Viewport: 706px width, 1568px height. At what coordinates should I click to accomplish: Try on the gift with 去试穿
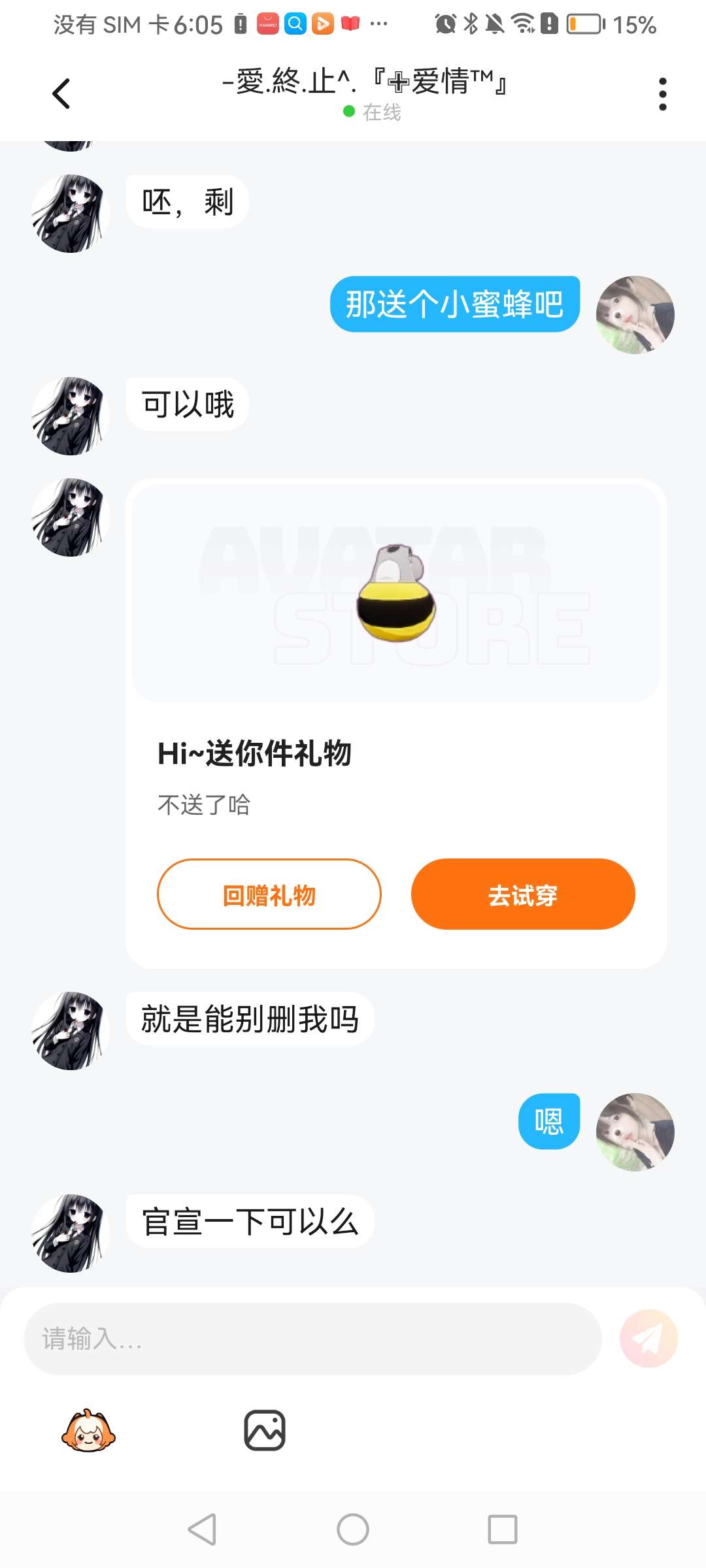pyautogui.click(x=523, y=894)
